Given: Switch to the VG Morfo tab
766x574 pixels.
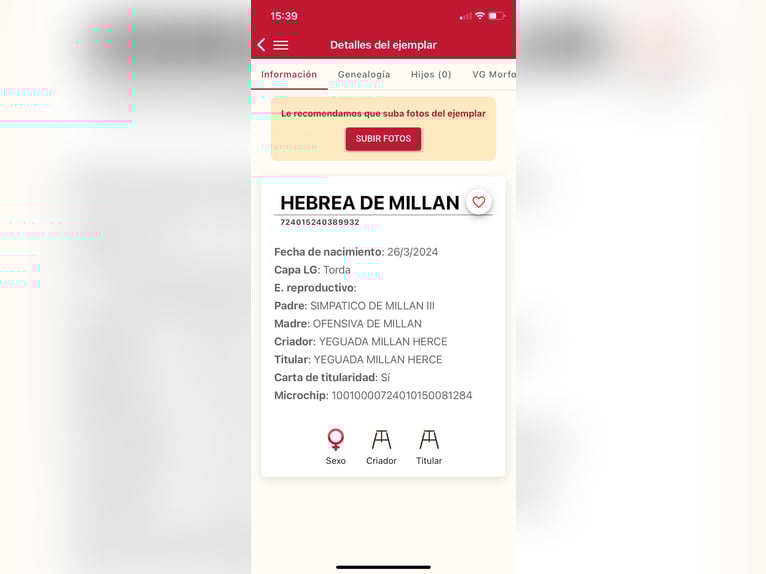Looking at the screenshot, I should pyautogui.click(x=494, y=75).
